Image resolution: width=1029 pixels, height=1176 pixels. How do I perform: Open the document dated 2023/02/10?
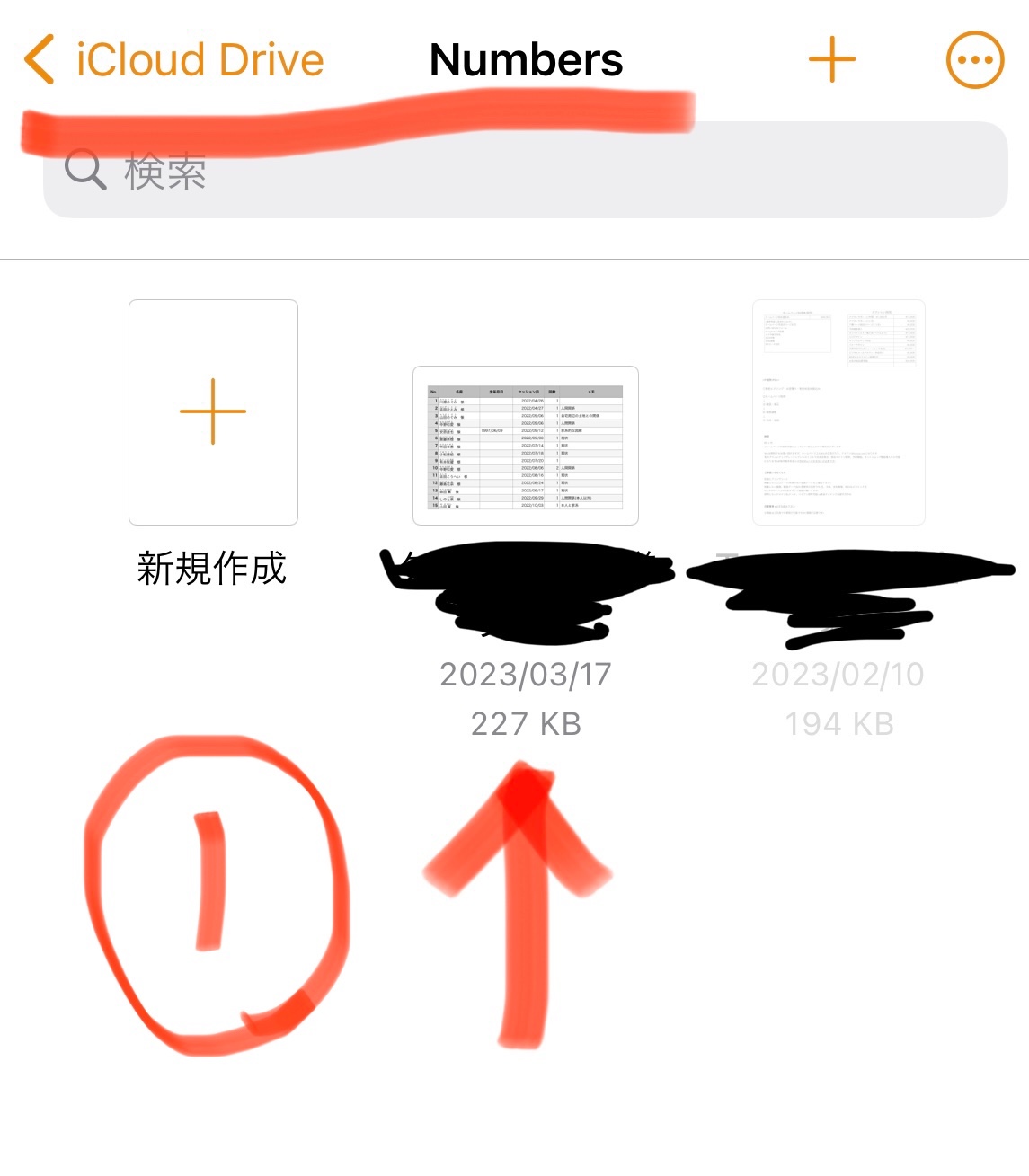pyautogui.click(x=838, y=412)
